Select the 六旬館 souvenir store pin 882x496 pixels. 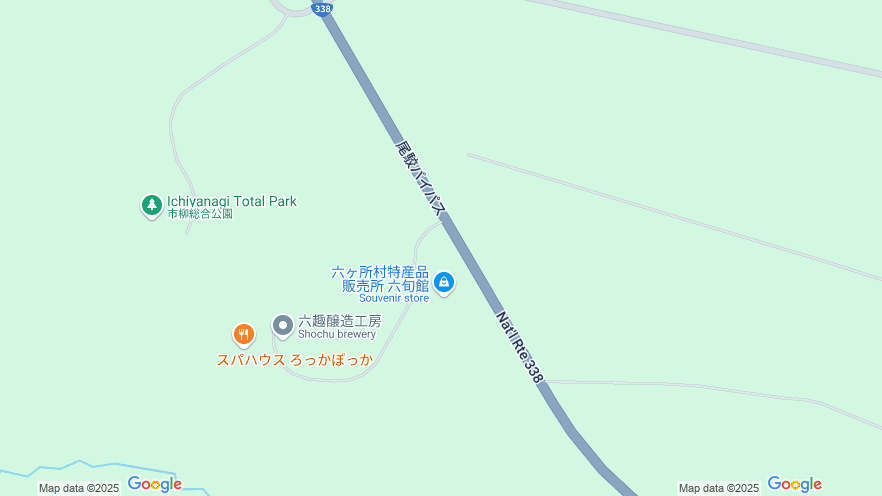pos(444,283)
